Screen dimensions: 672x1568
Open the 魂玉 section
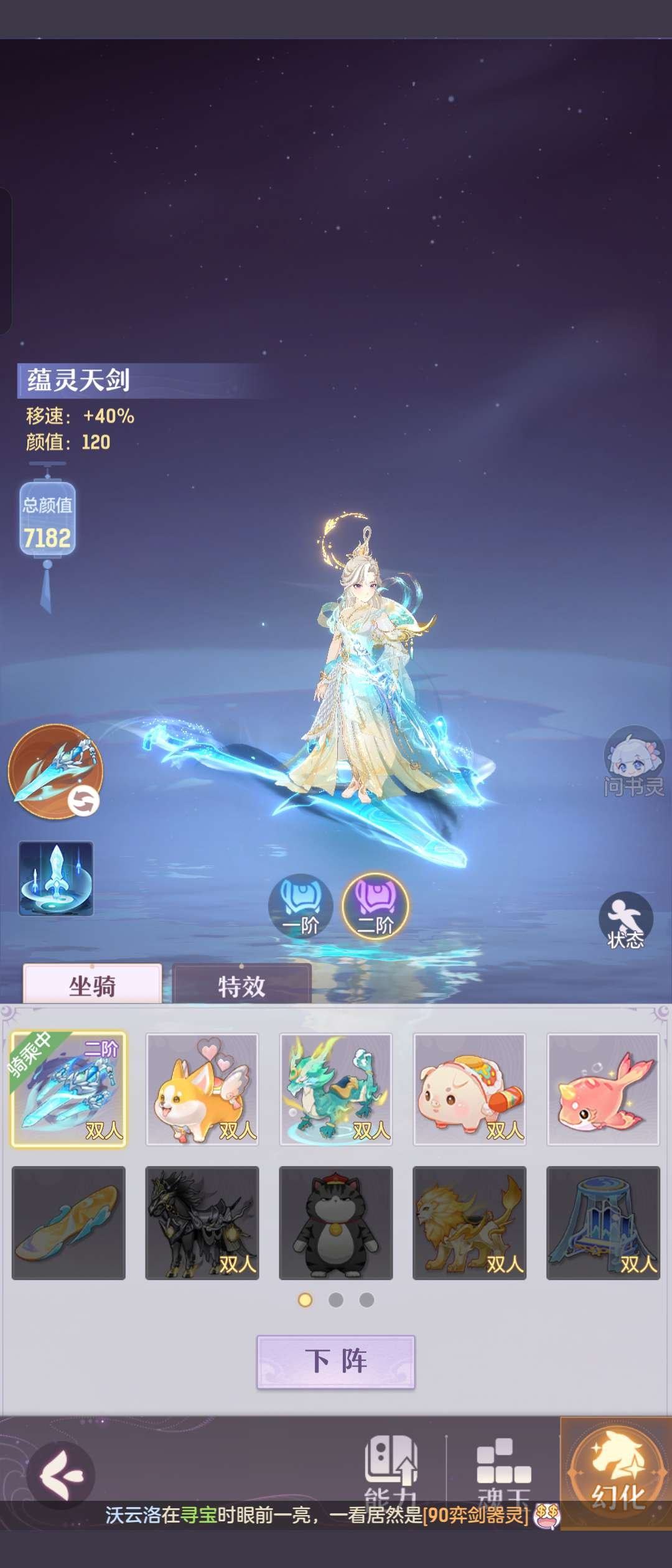tap(503, 1472)
